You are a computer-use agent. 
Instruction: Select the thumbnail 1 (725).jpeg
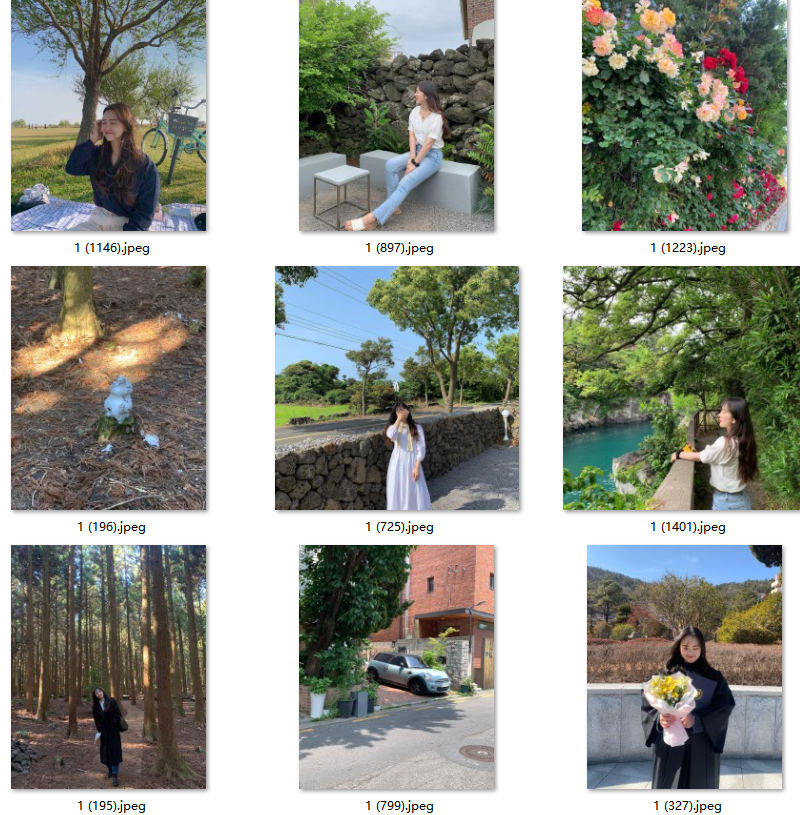[x=397, y=388]
